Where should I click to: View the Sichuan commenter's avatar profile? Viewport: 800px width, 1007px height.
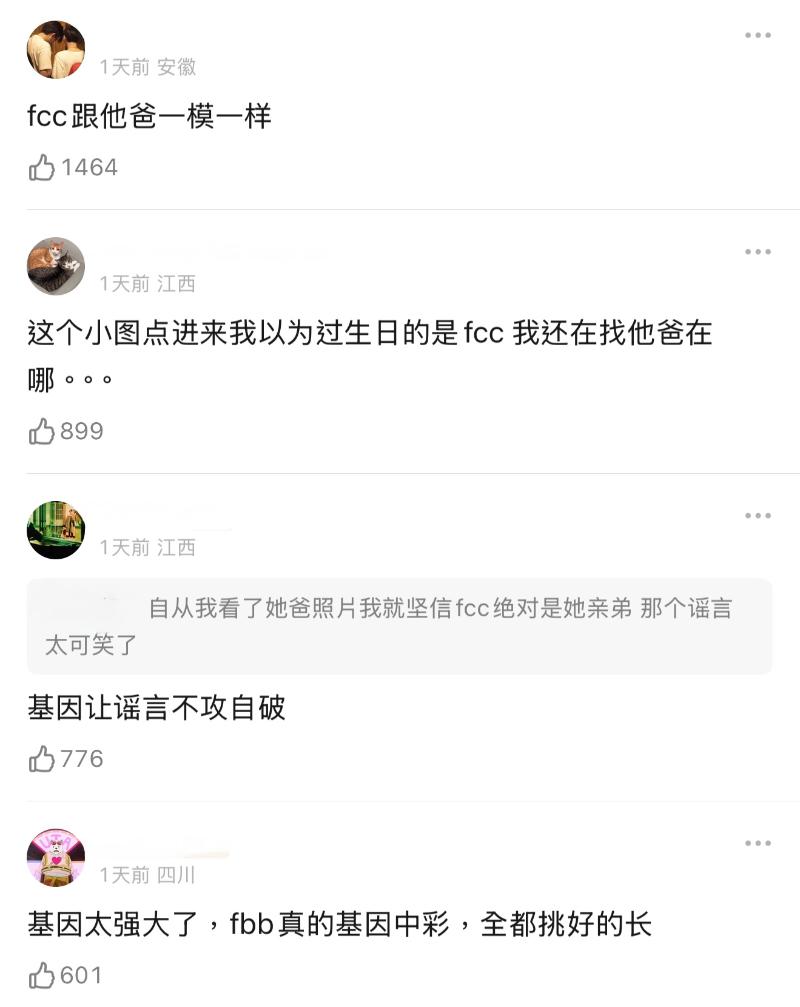56,858
